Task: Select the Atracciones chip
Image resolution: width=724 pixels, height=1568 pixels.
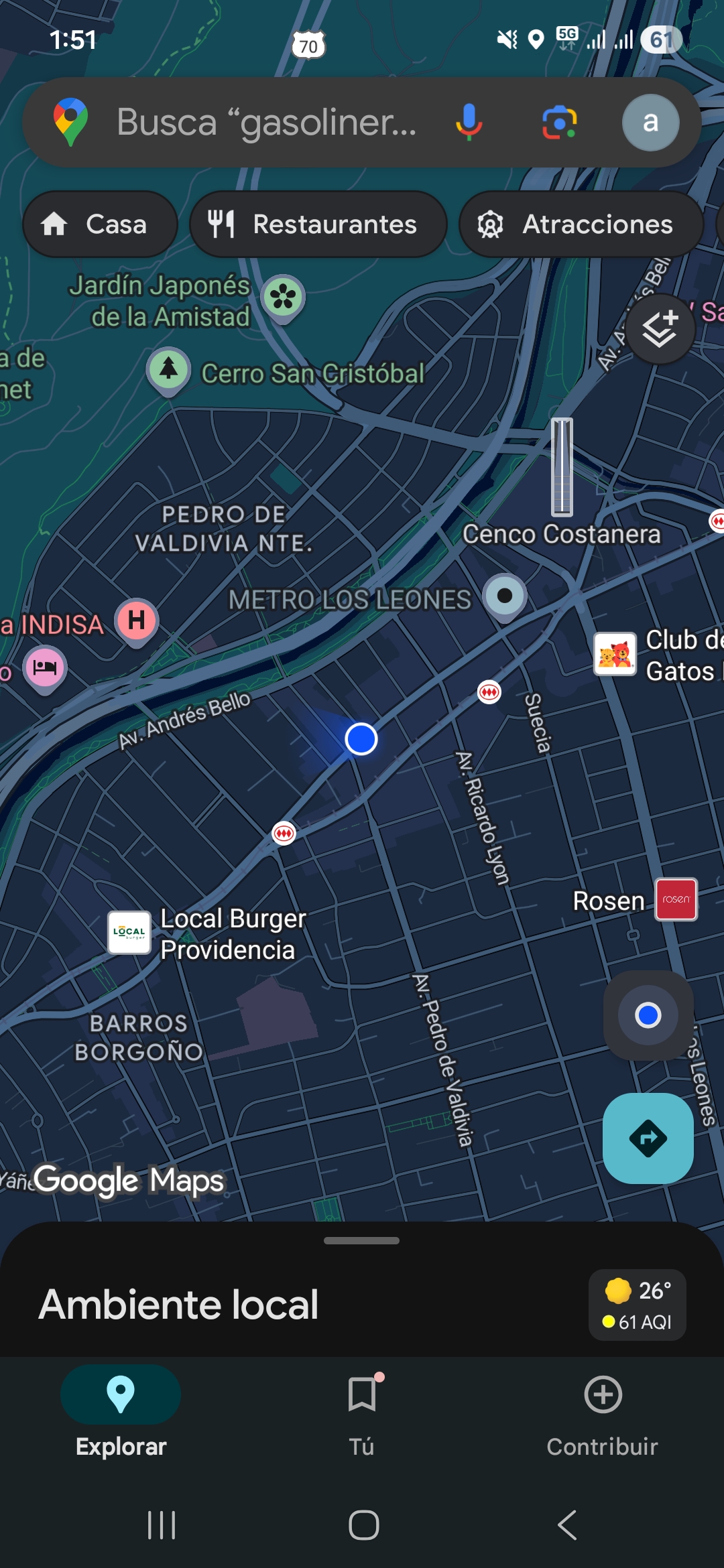Action: (x=581, y=224)
